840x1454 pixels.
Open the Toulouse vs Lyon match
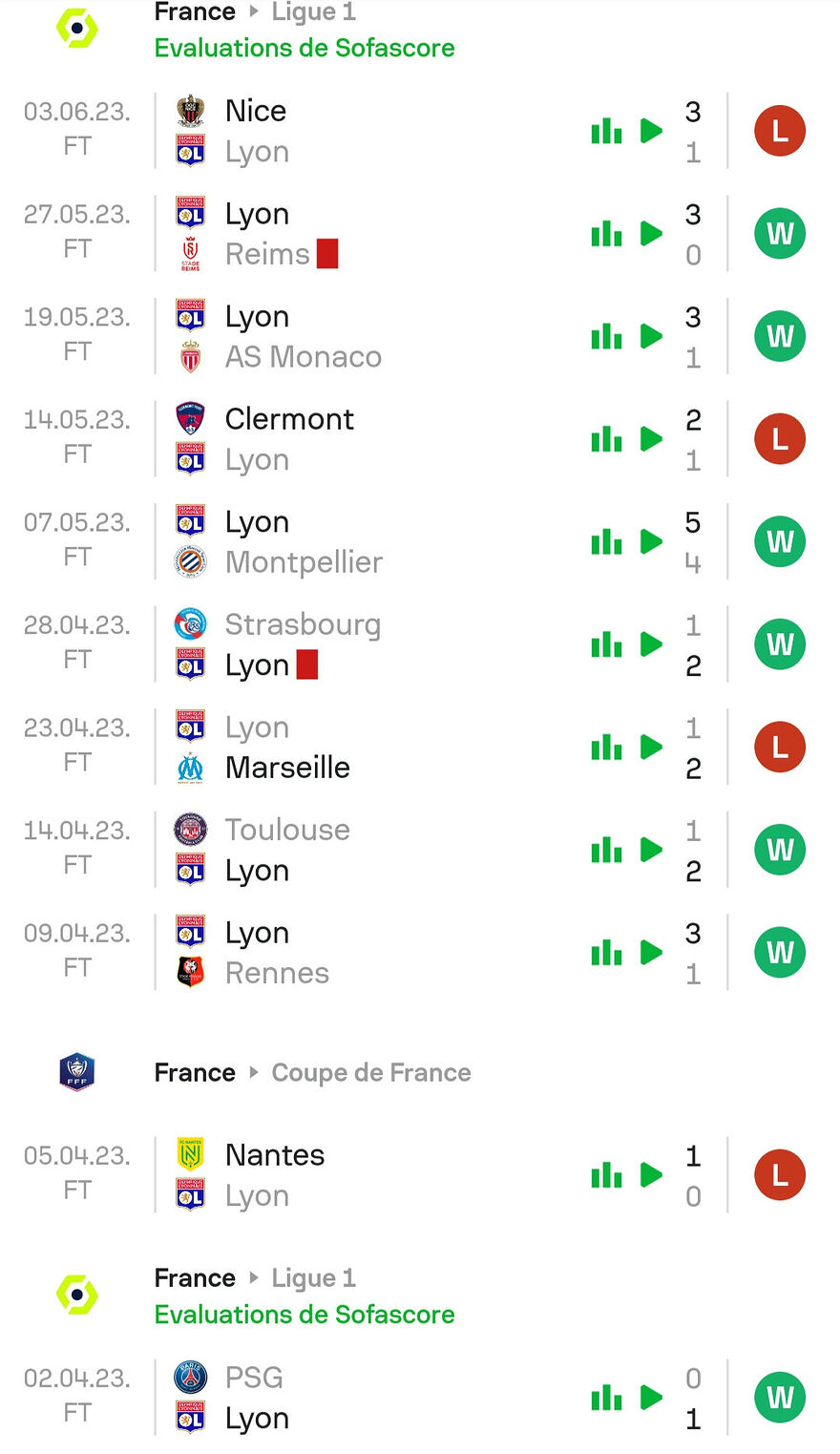[420, 850]
